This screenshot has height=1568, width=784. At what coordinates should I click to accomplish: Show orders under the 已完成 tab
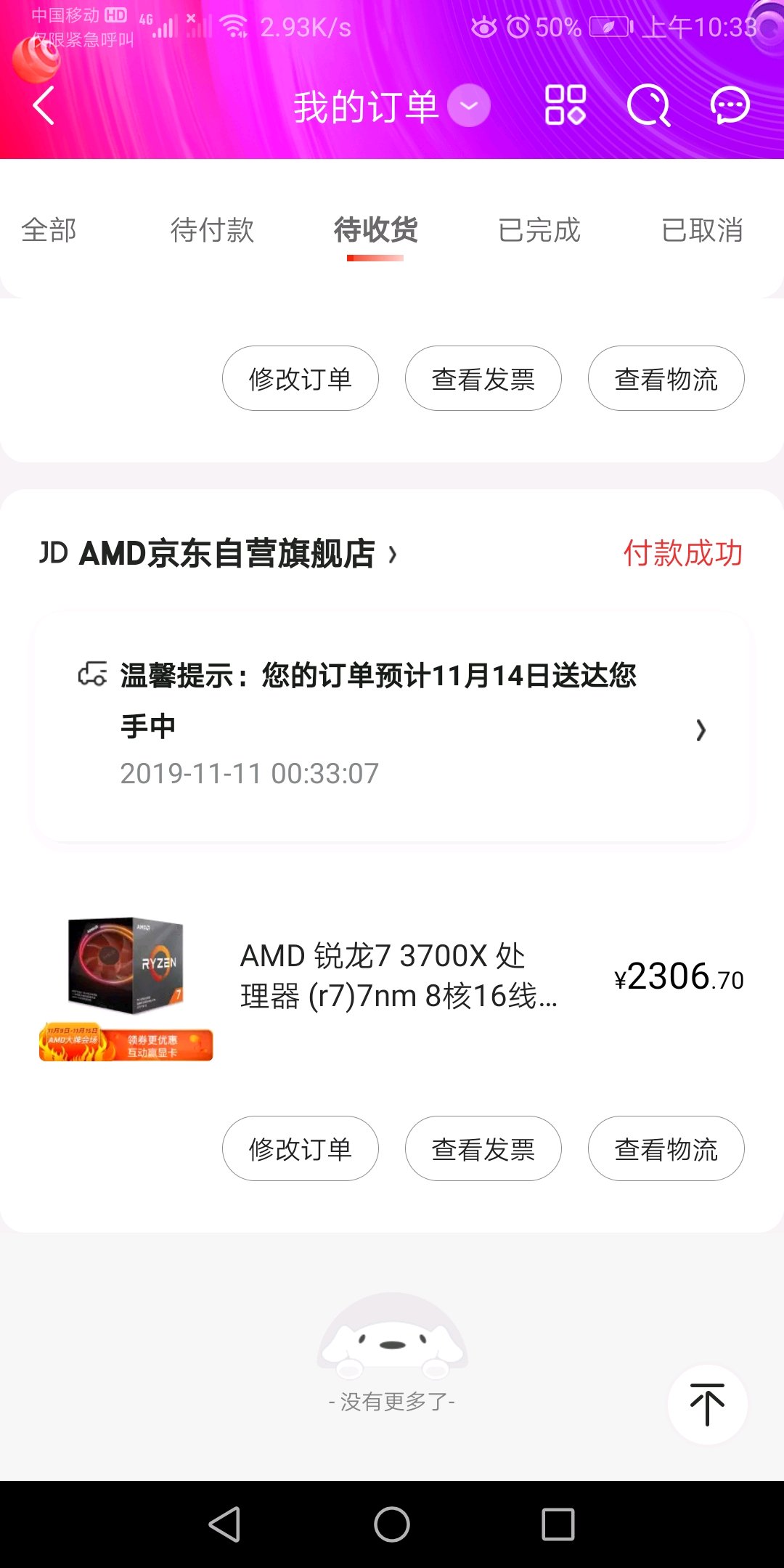pyautogui.click(x=539, y=231)
